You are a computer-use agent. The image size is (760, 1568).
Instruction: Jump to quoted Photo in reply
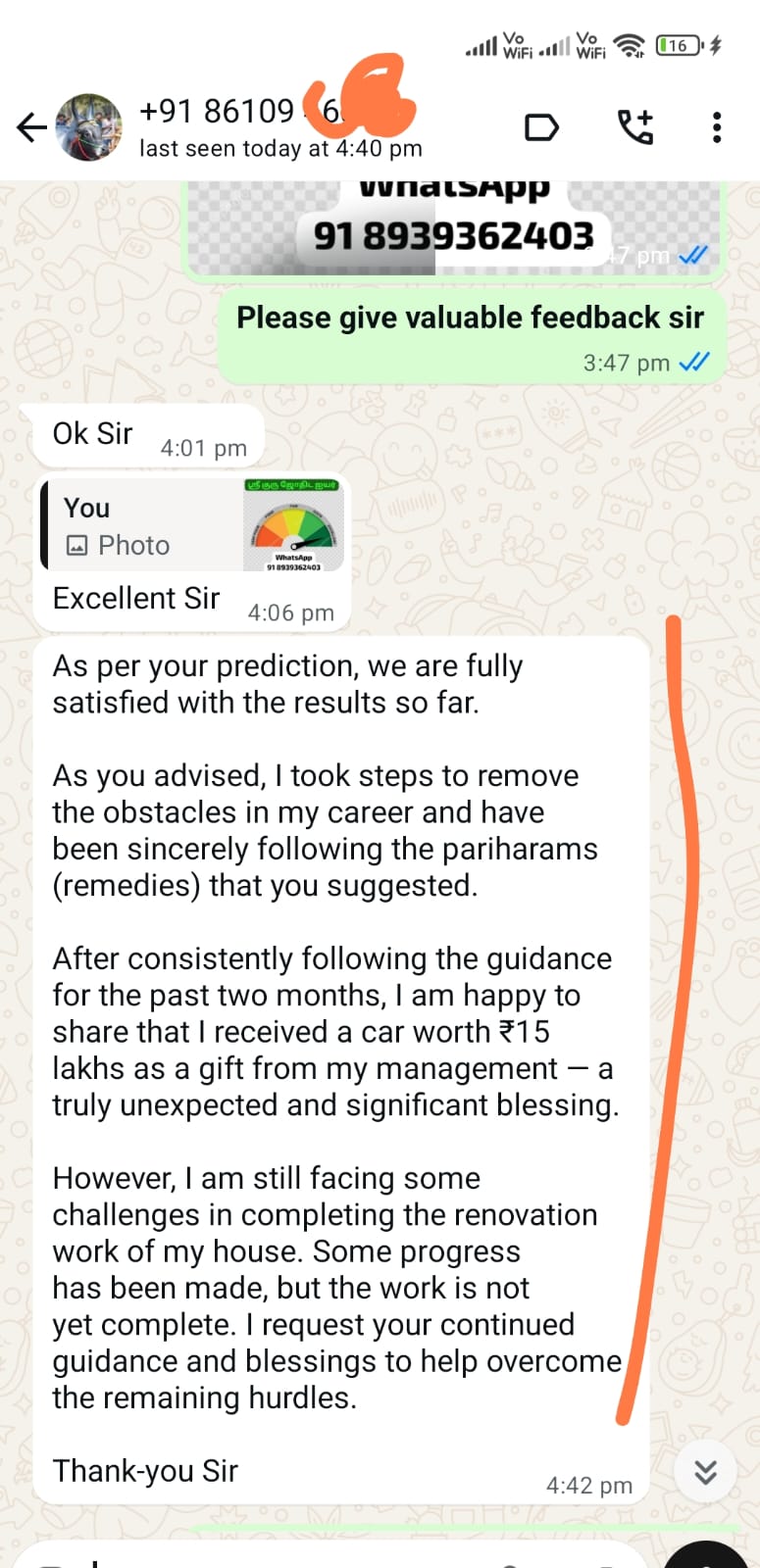click(193, 526)
